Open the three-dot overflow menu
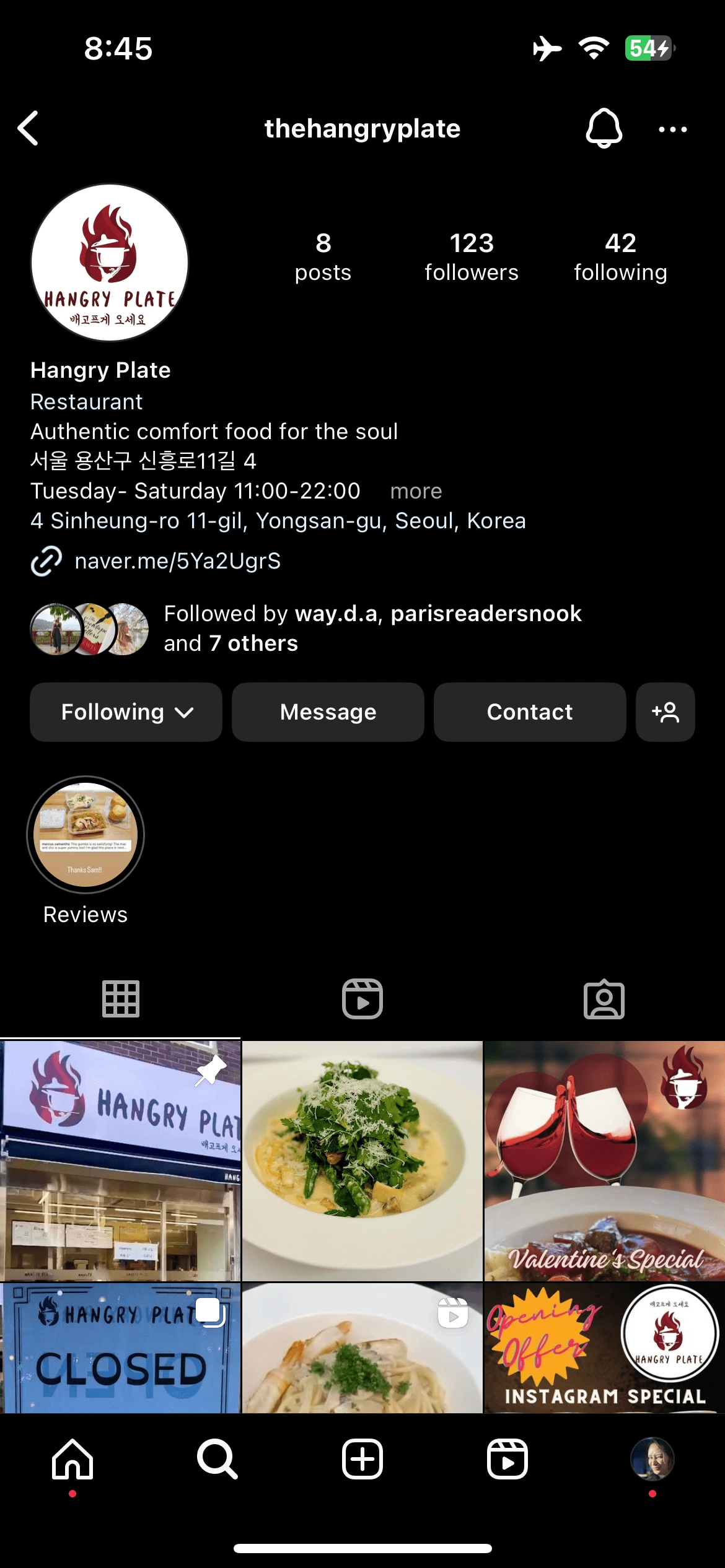725x1568 pixels. (x=672, y=129)
